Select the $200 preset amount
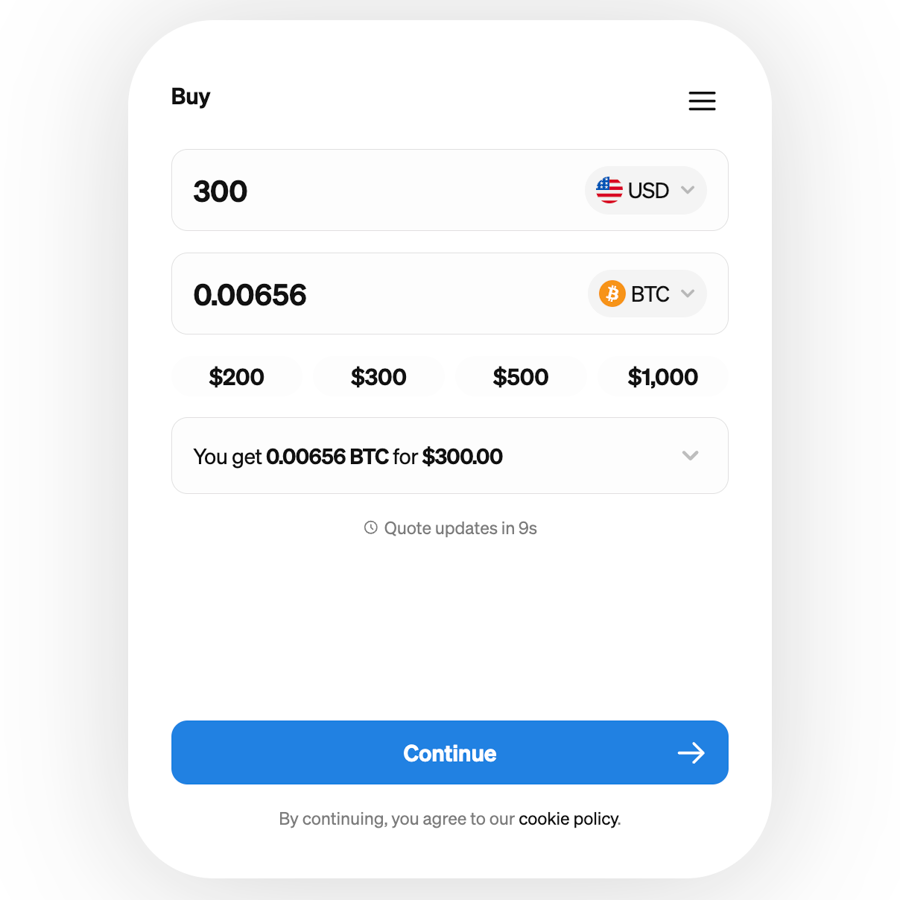 [x=237, y=377]
